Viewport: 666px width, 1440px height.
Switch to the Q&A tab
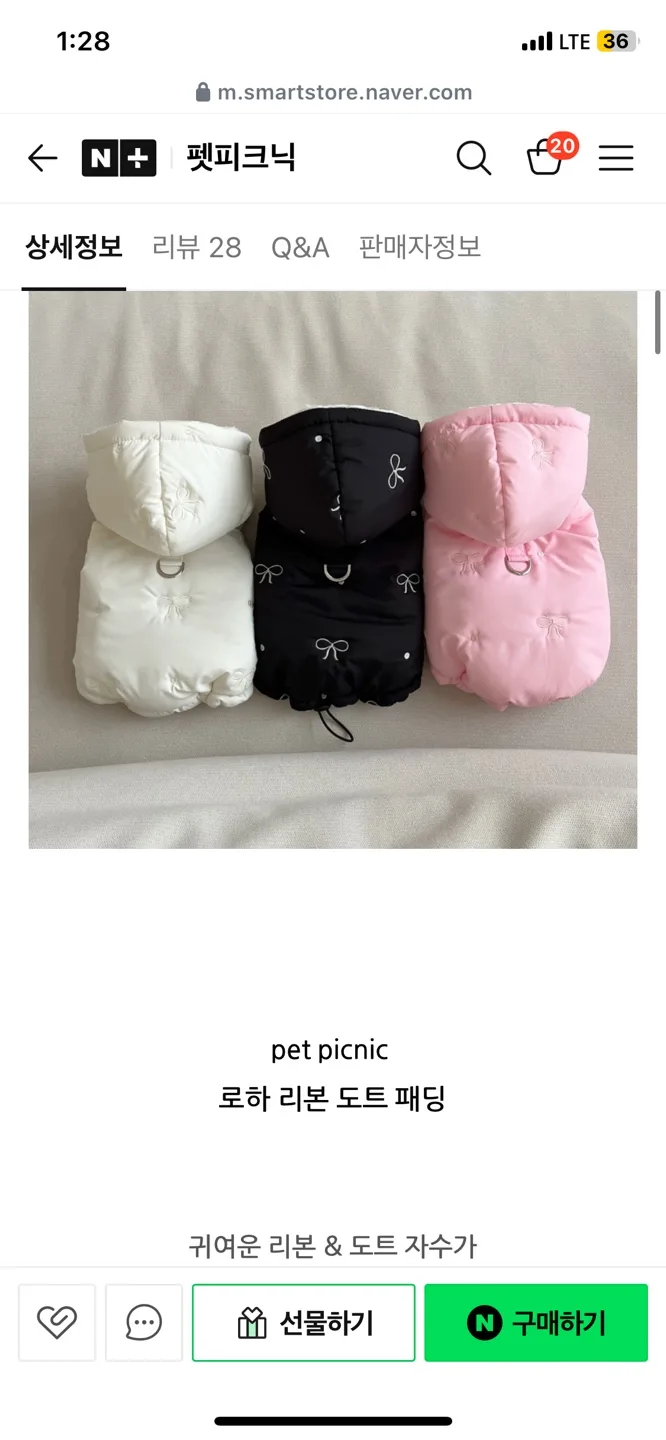coord(300,247)
